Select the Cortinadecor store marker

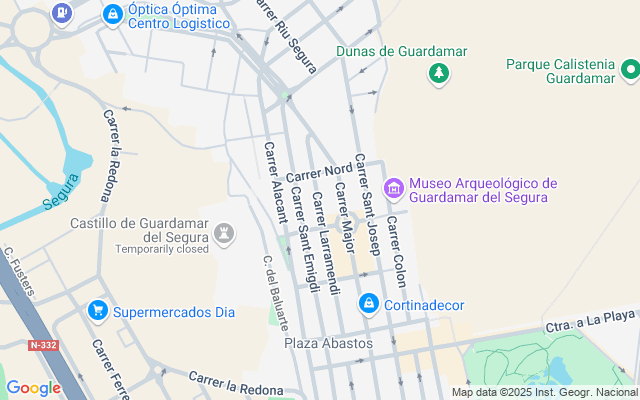coord(369,302)
